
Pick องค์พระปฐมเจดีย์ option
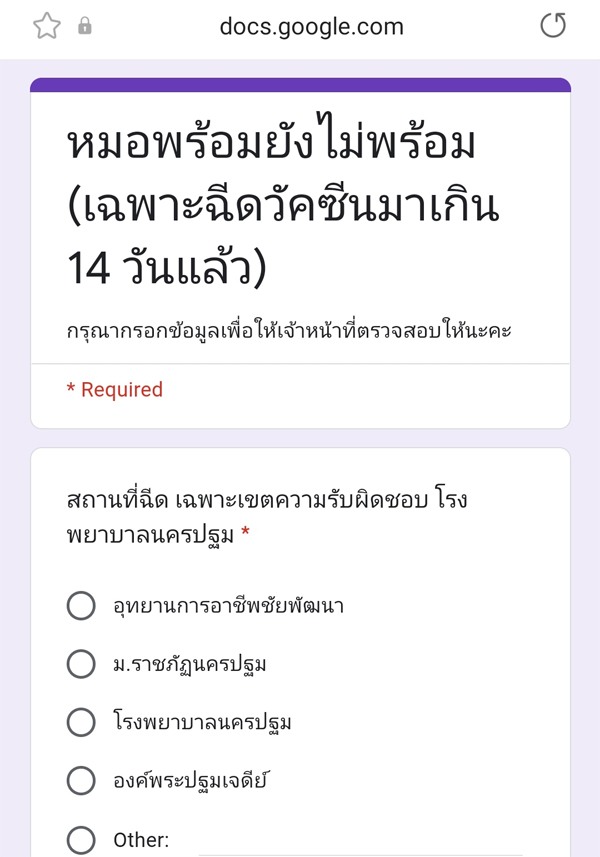coord(81,780)
